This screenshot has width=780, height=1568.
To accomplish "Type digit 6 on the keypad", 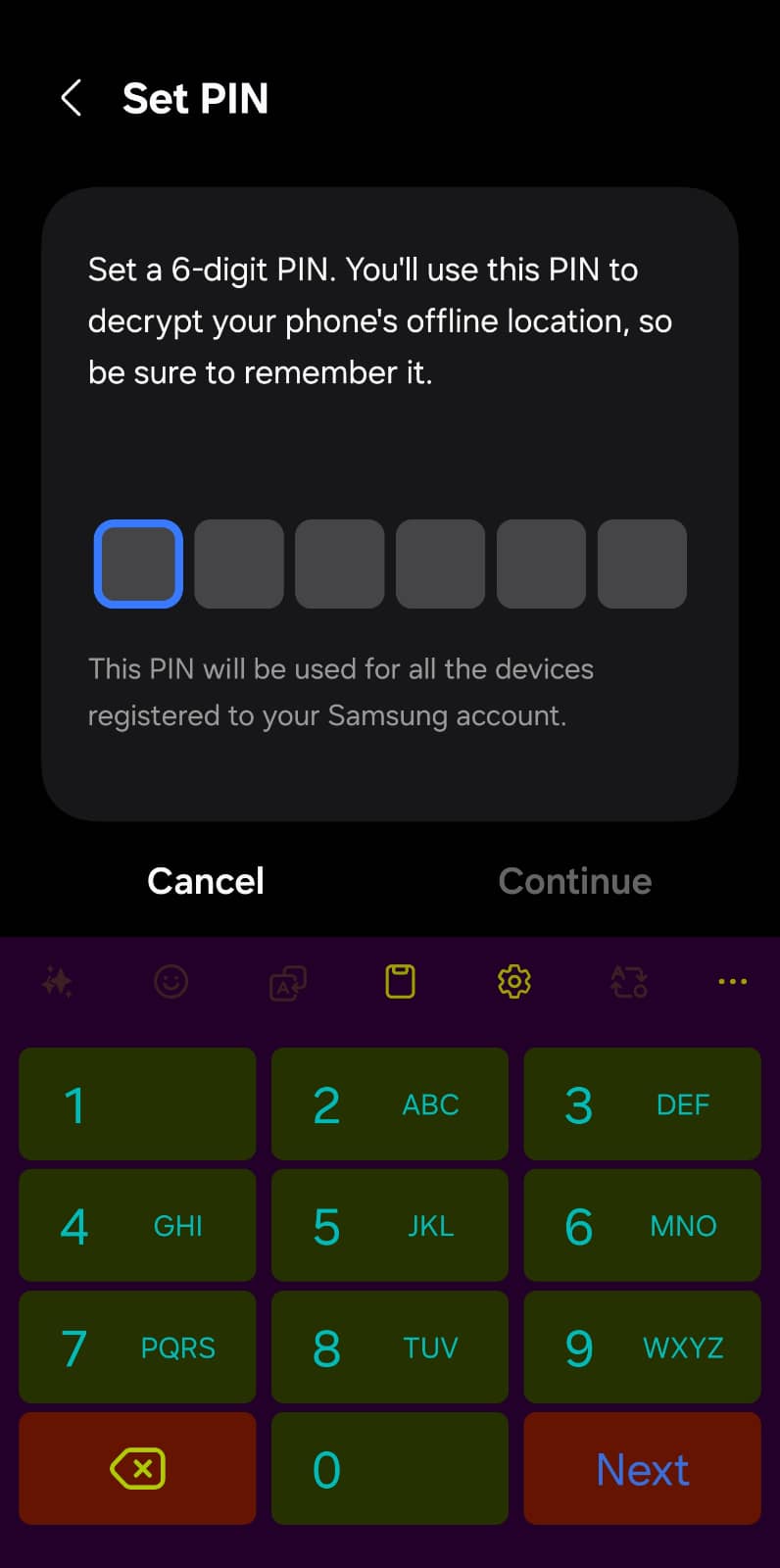I will click(642, 1225).
